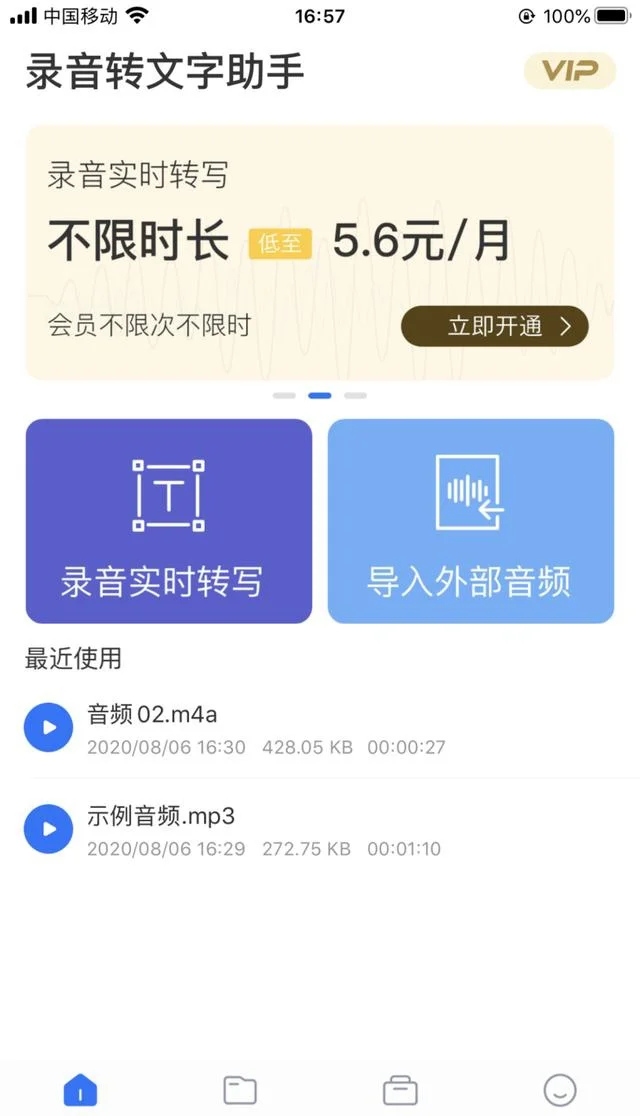Start 录音实时转写 recording transcription
The width and height of the screenshot is (640, 1116).
[x=169, y=521]
